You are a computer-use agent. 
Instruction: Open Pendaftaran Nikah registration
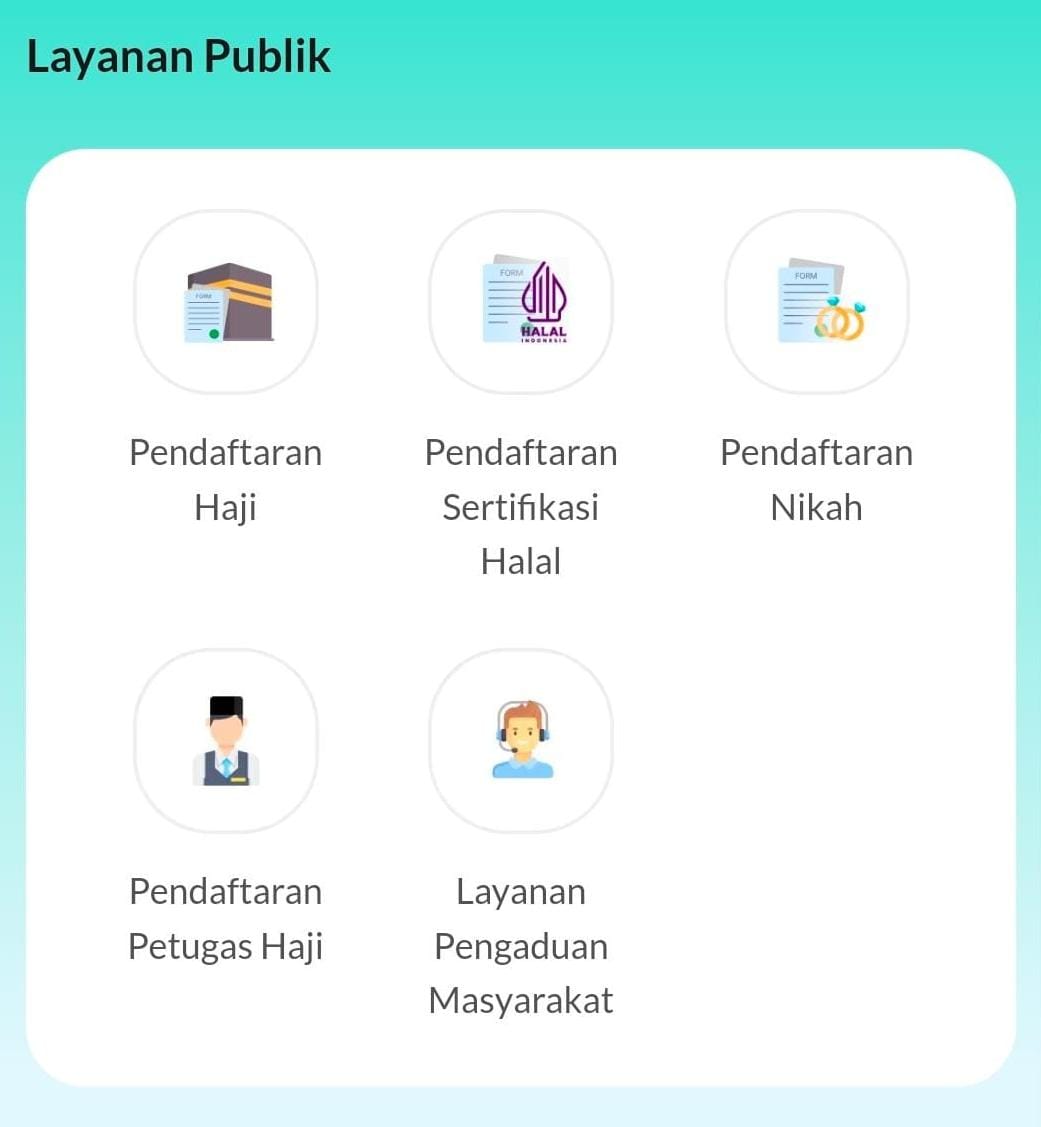tap(816, 303)
